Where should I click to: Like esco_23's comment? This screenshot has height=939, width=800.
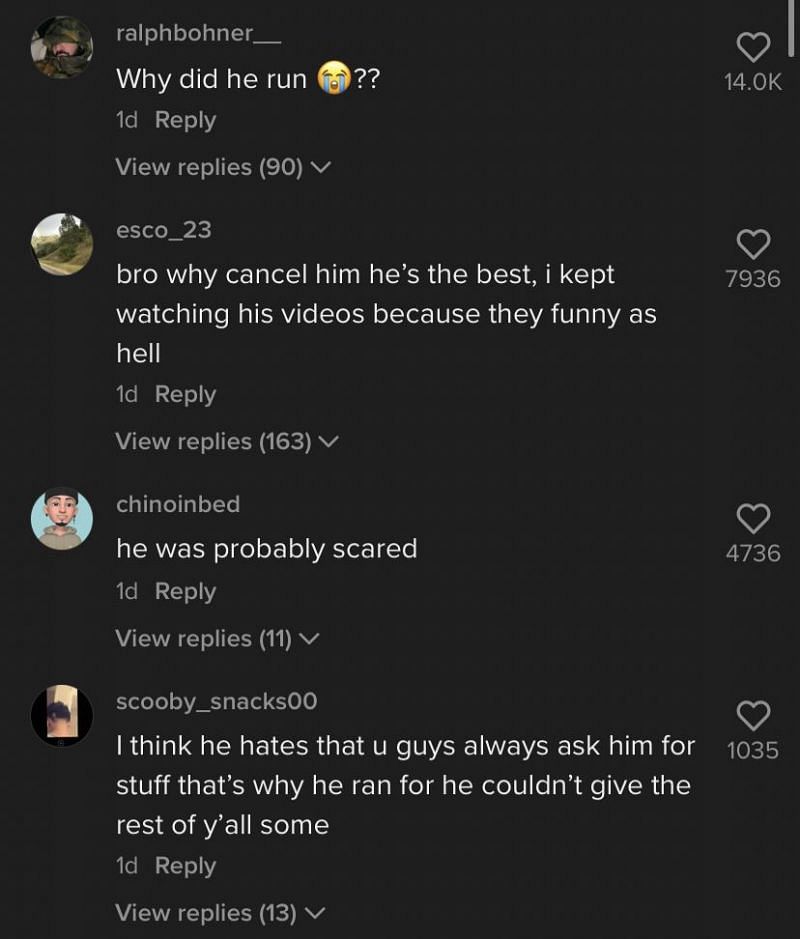[753, 243]
